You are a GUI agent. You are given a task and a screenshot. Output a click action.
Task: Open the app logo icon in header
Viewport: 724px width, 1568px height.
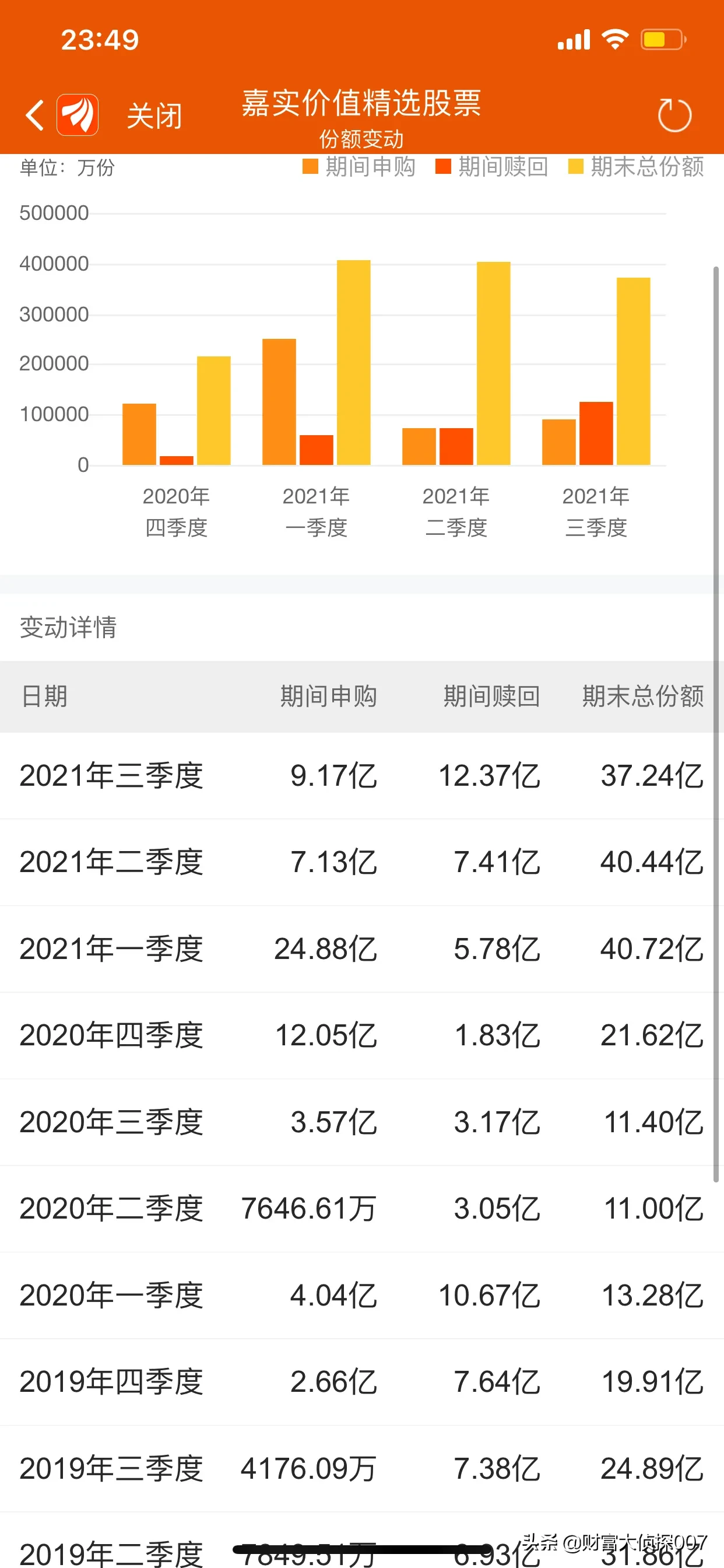point(78,115)
